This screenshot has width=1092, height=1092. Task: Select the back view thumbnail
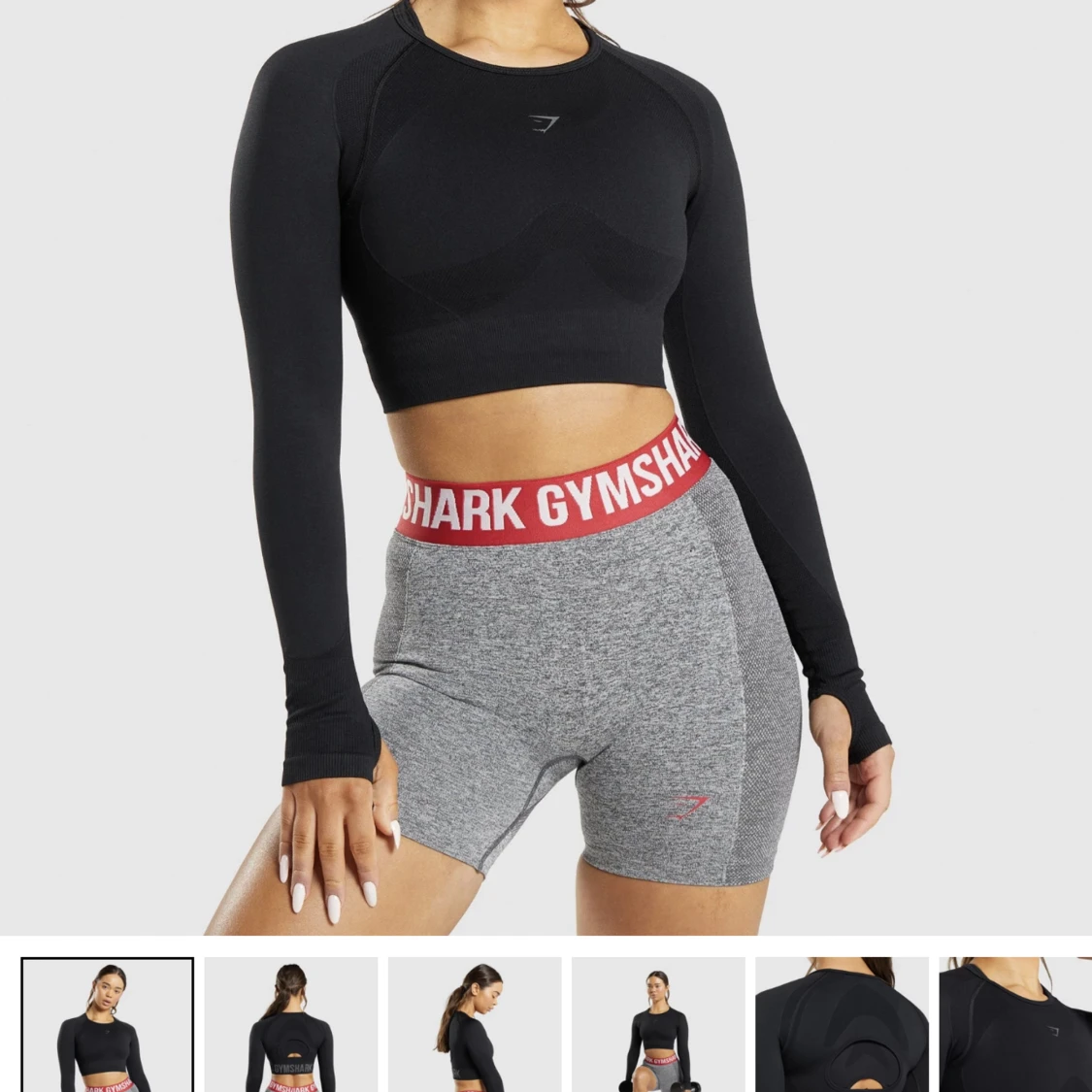(x=291, y=1025)
